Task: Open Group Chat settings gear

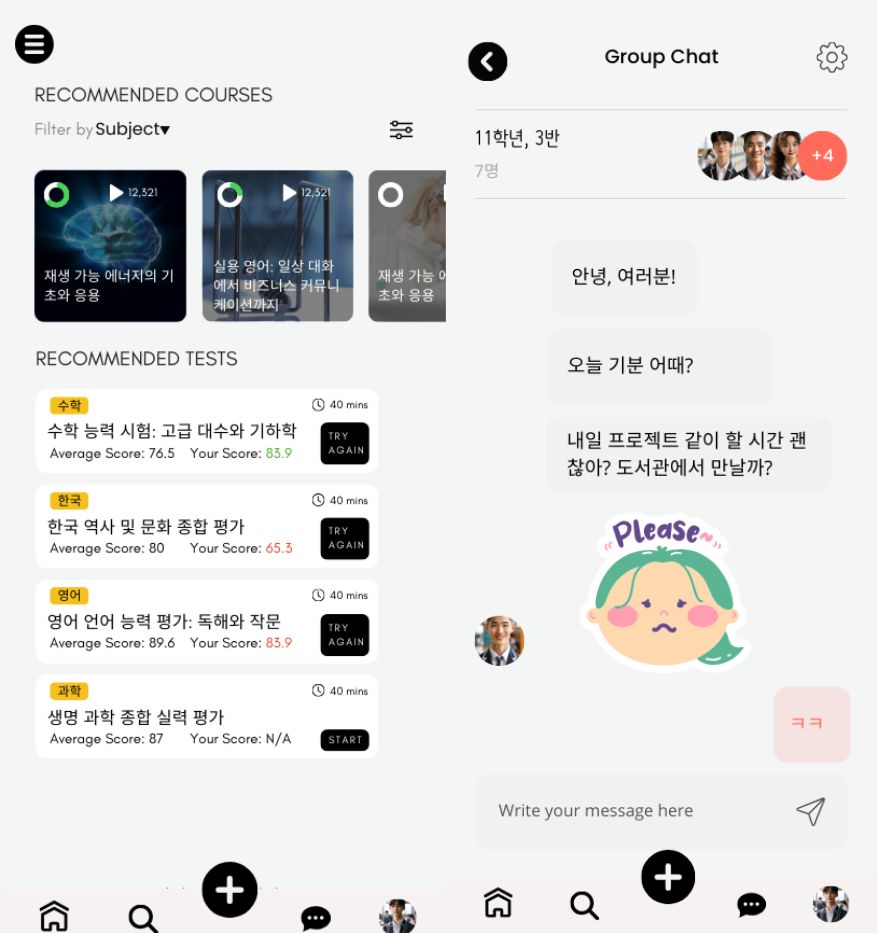Action: (x=831, y=58)
